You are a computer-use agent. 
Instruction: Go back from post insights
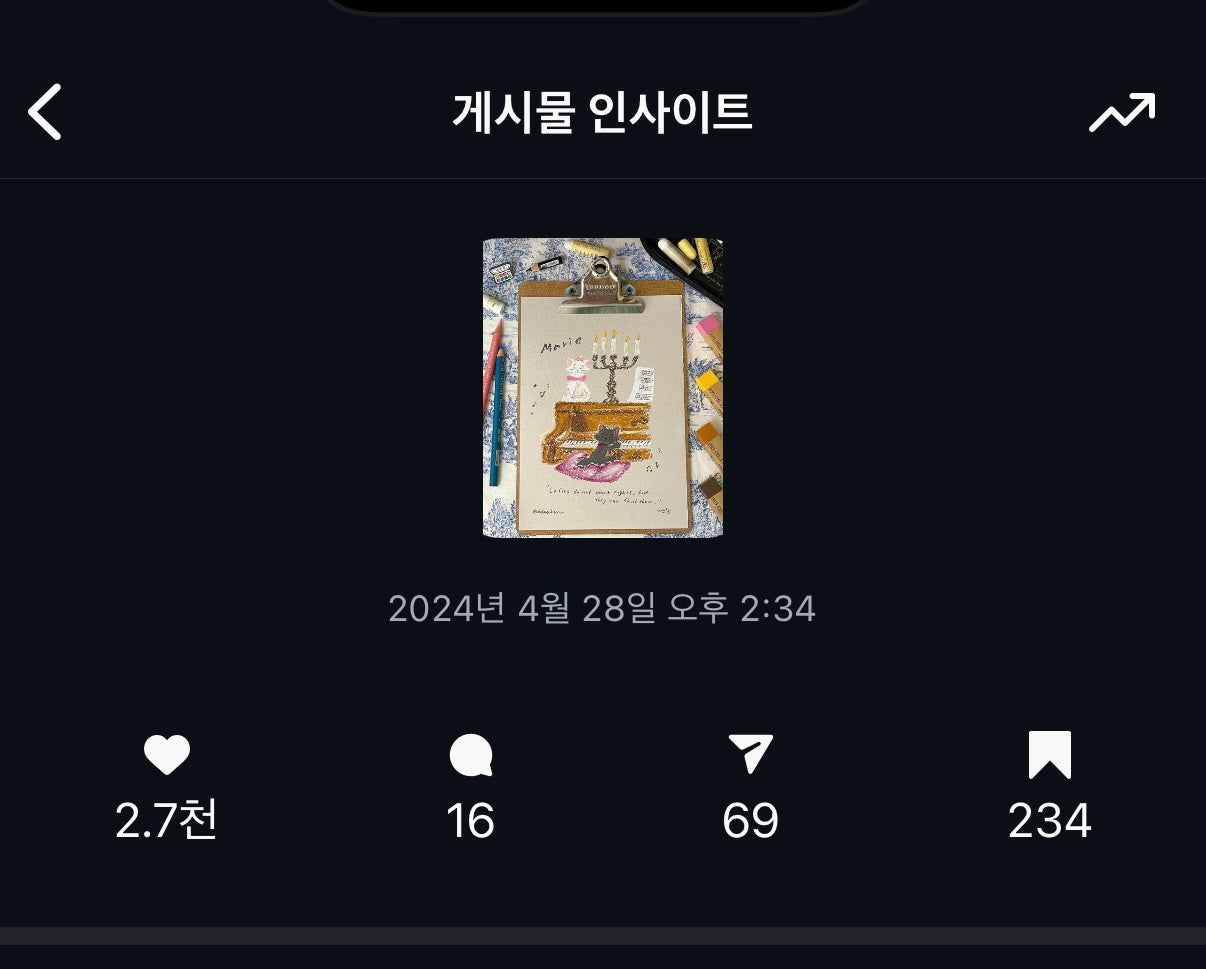click(45, 111)
